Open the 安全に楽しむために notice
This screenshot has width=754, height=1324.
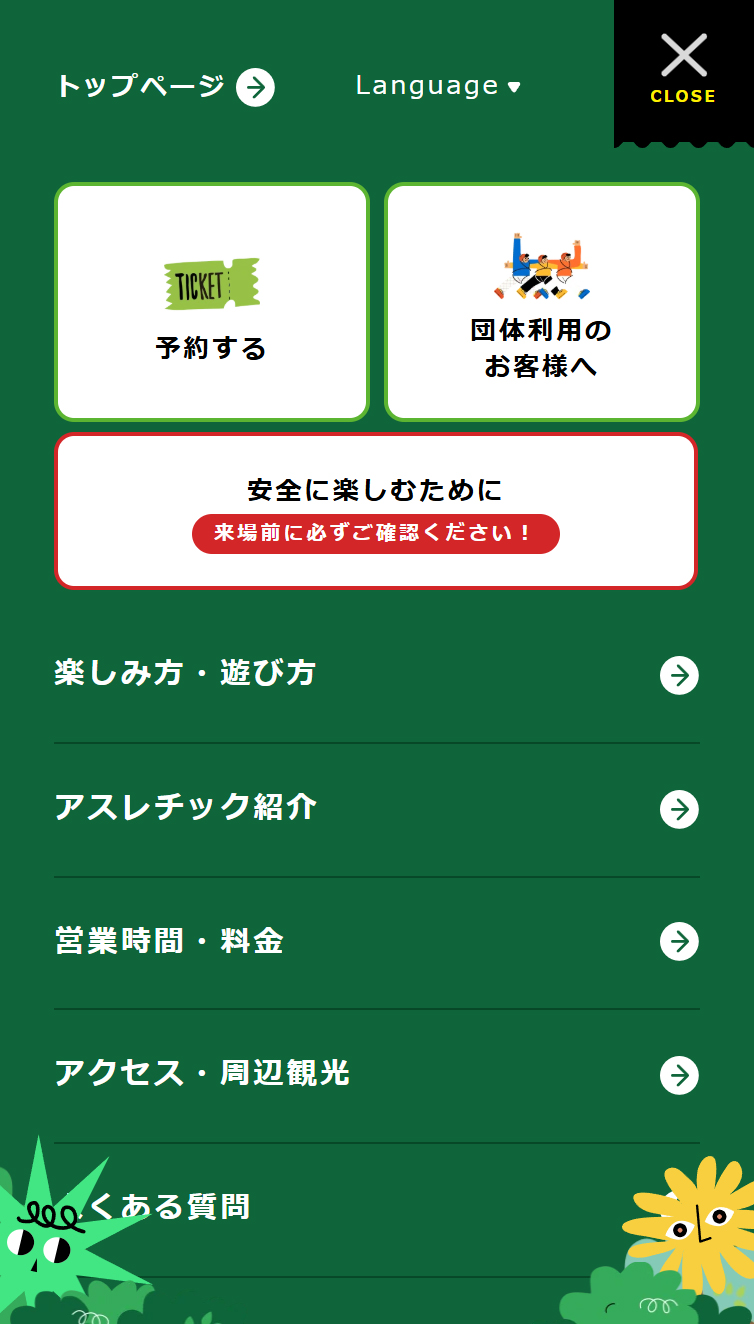click(376, 511)
